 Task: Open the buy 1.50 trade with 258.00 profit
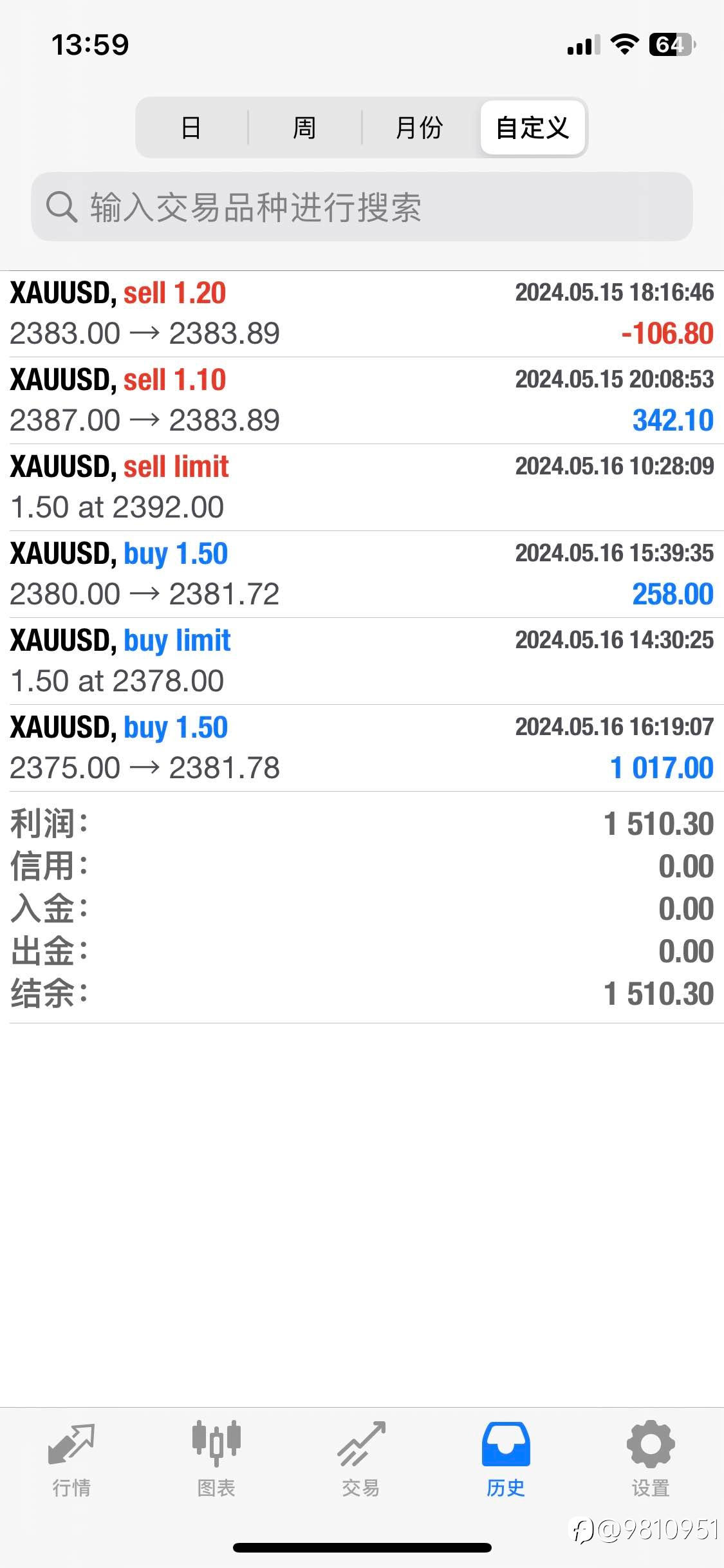362,575
